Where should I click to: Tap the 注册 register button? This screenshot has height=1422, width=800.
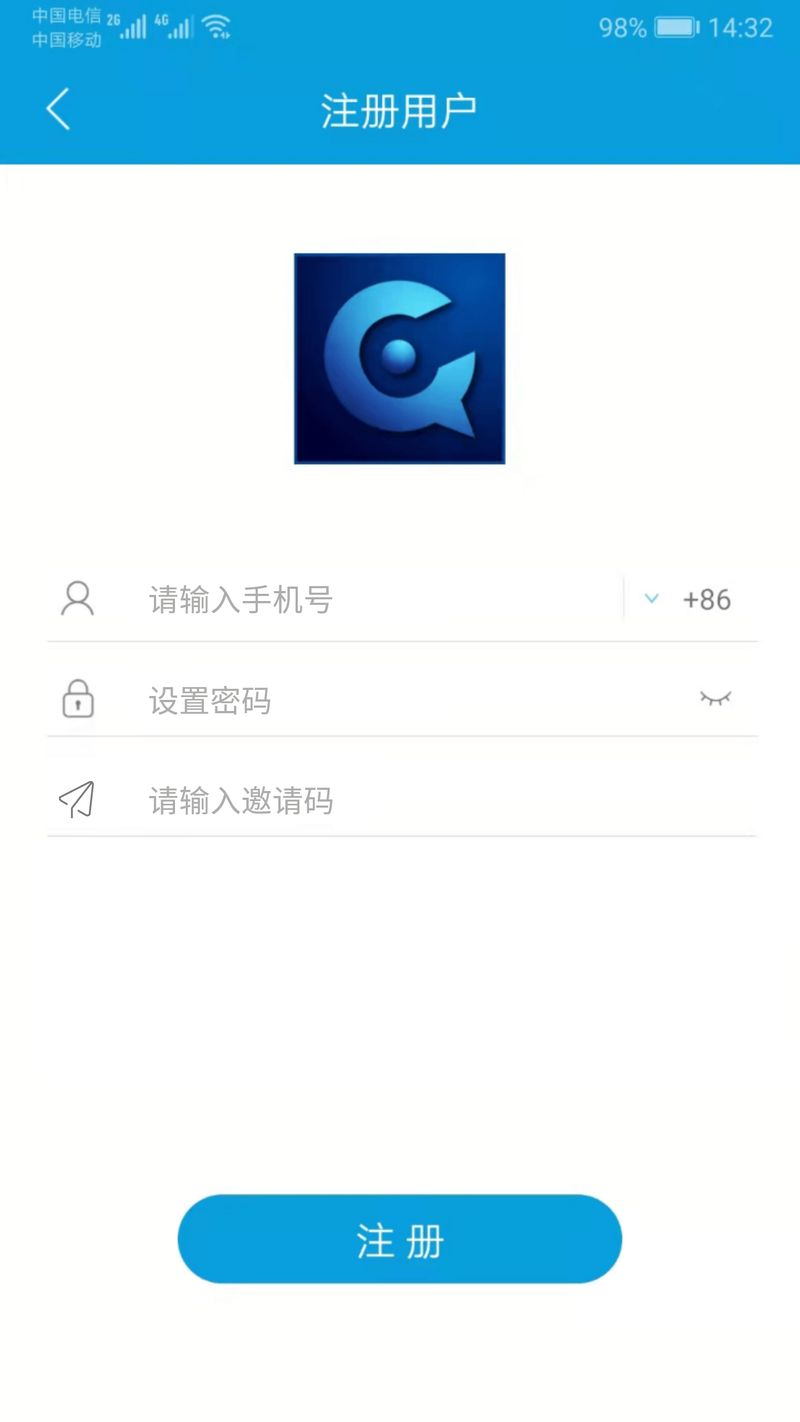click(x=400, y=1239)
